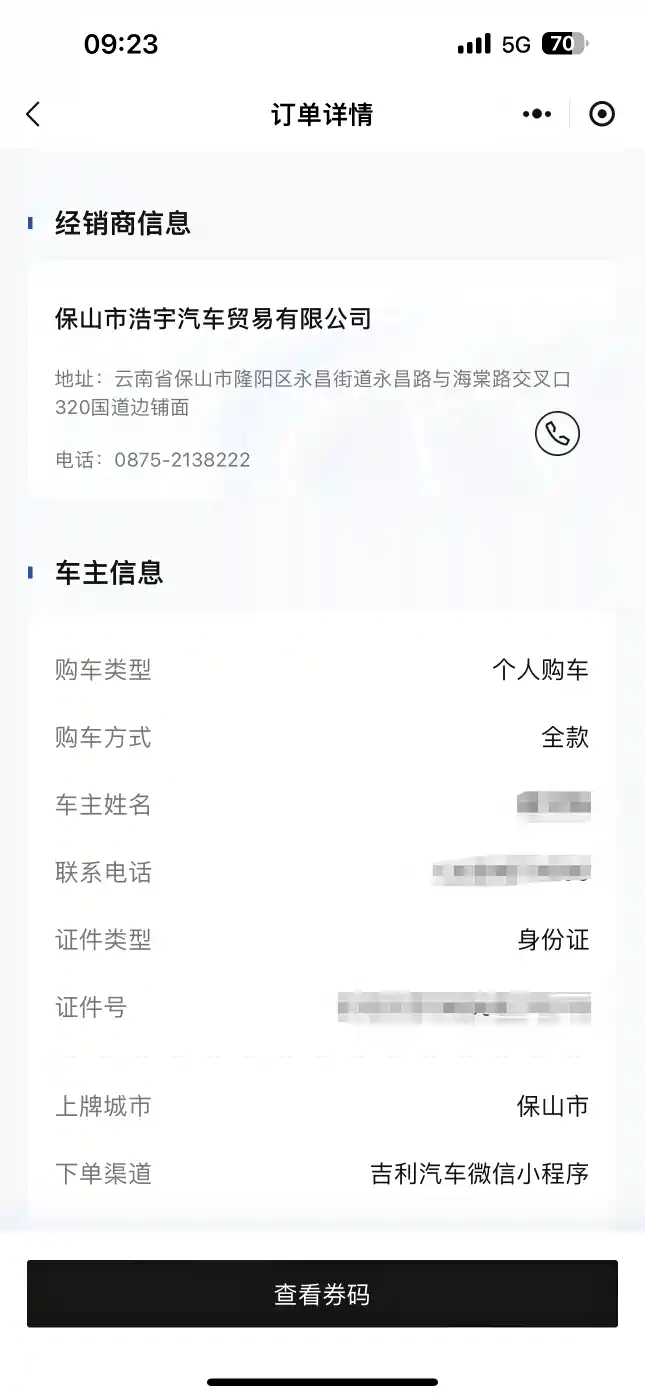This screenshot has height=1398, width=645.
Task: Tap the 查看券码 button
Action: [x=322, y=1294]
